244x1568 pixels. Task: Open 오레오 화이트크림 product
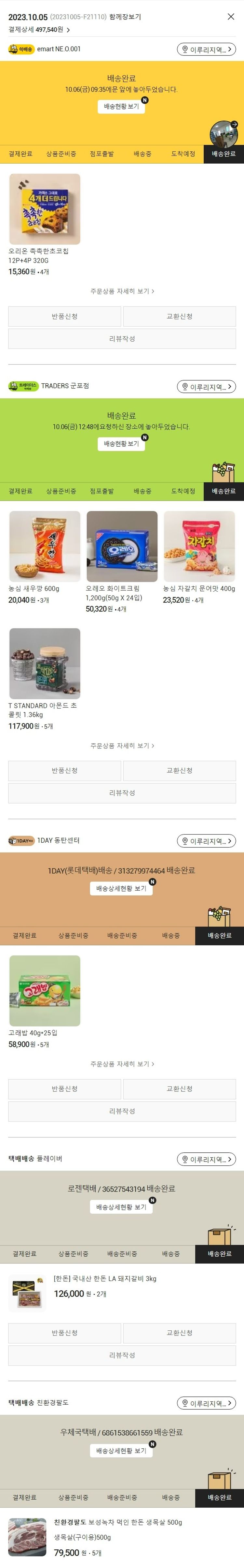tap(122, 547)
